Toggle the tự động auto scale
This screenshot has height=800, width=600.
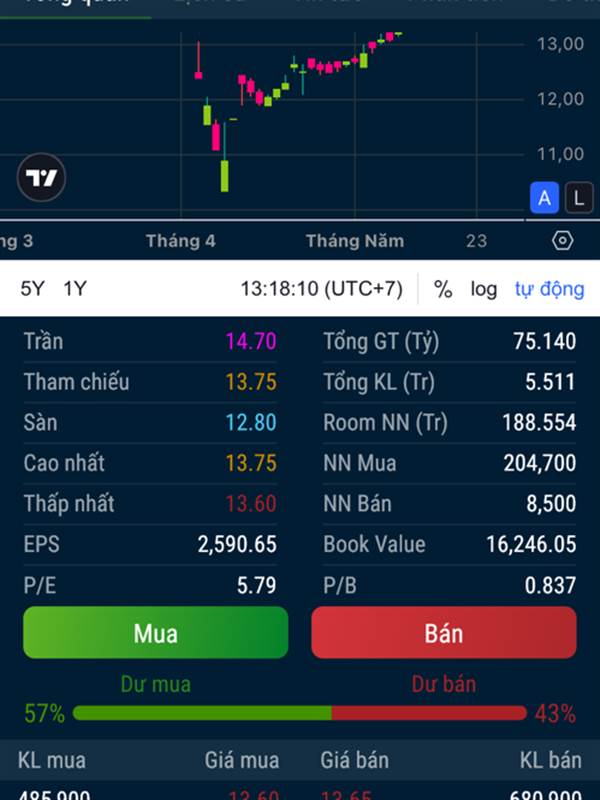(549, 289)
